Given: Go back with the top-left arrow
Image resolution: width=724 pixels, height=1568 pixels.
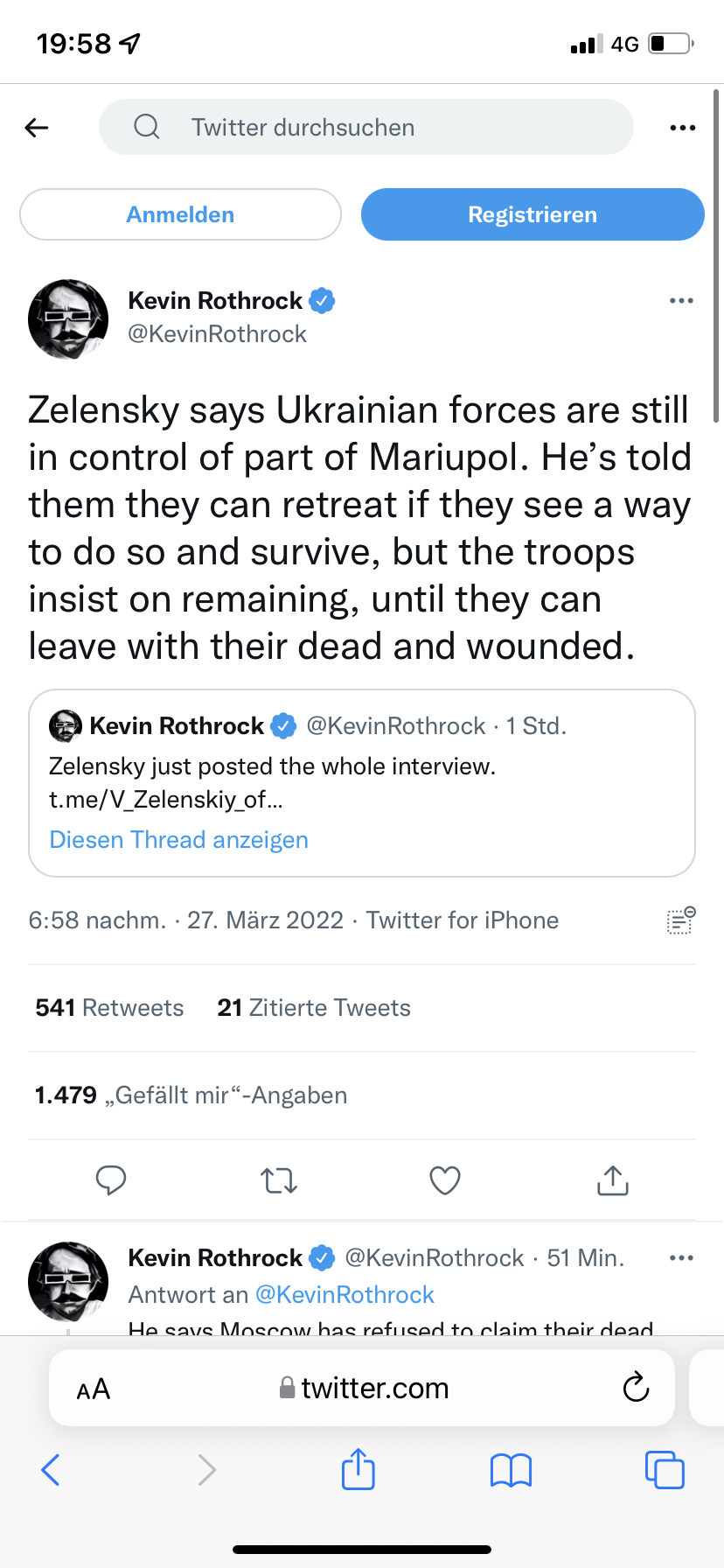Looking at the screenshot, I should [x=37, y=128].
